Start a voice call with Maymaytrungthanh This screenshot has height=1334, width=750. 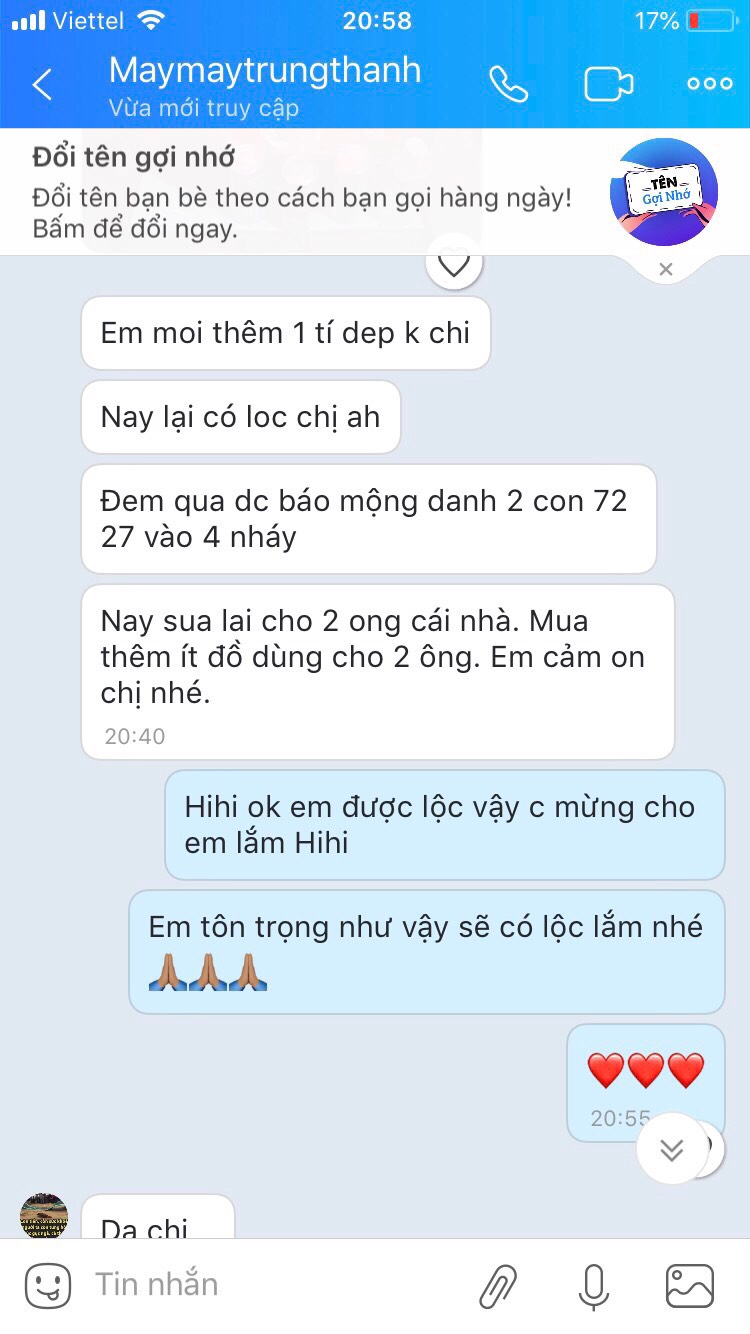coord(508,84)
